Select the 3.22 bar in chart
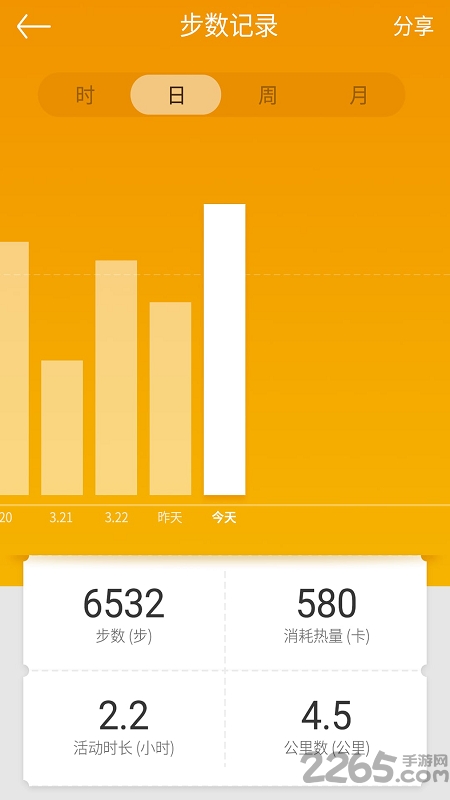 tap(116, 378)
